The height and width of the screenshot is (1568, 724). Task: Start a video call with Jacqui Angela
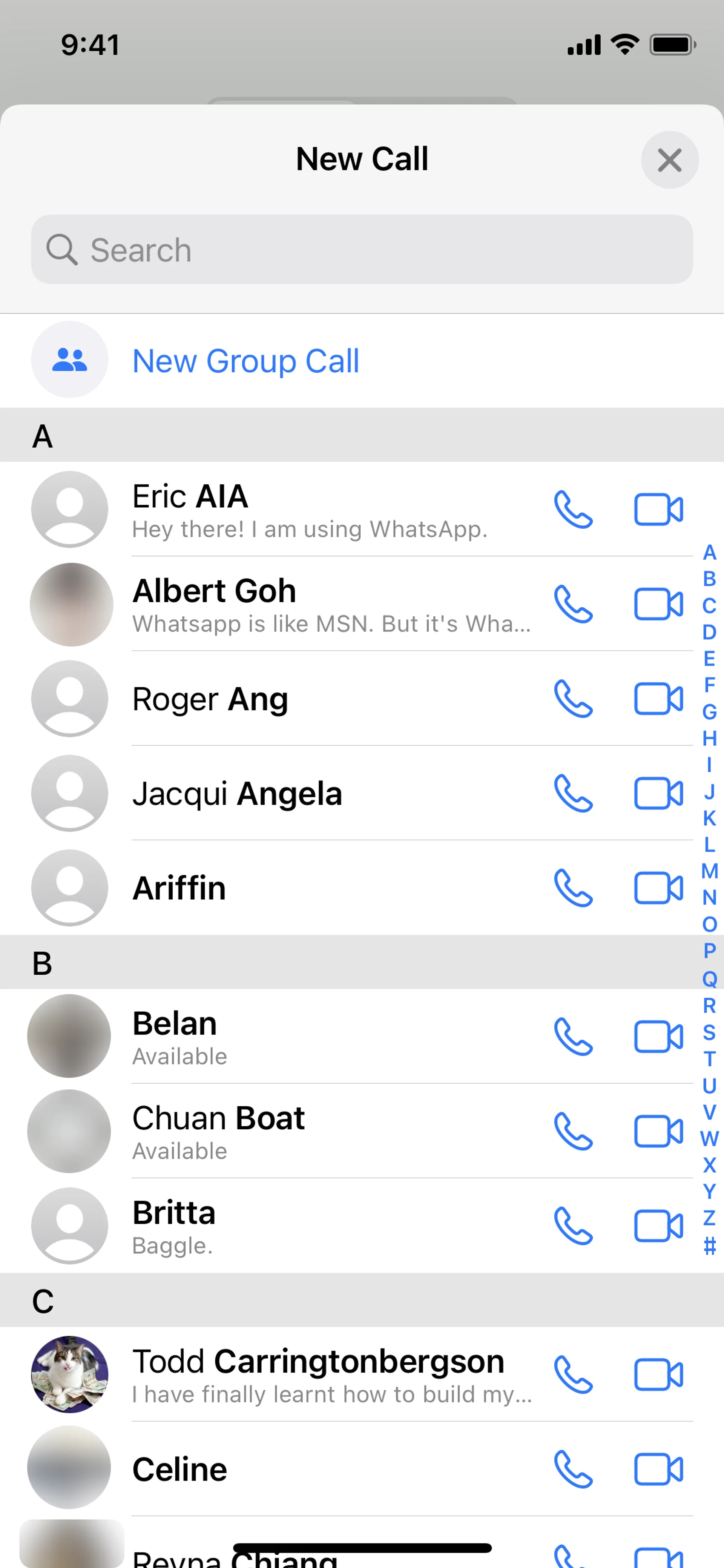(658, 793)
